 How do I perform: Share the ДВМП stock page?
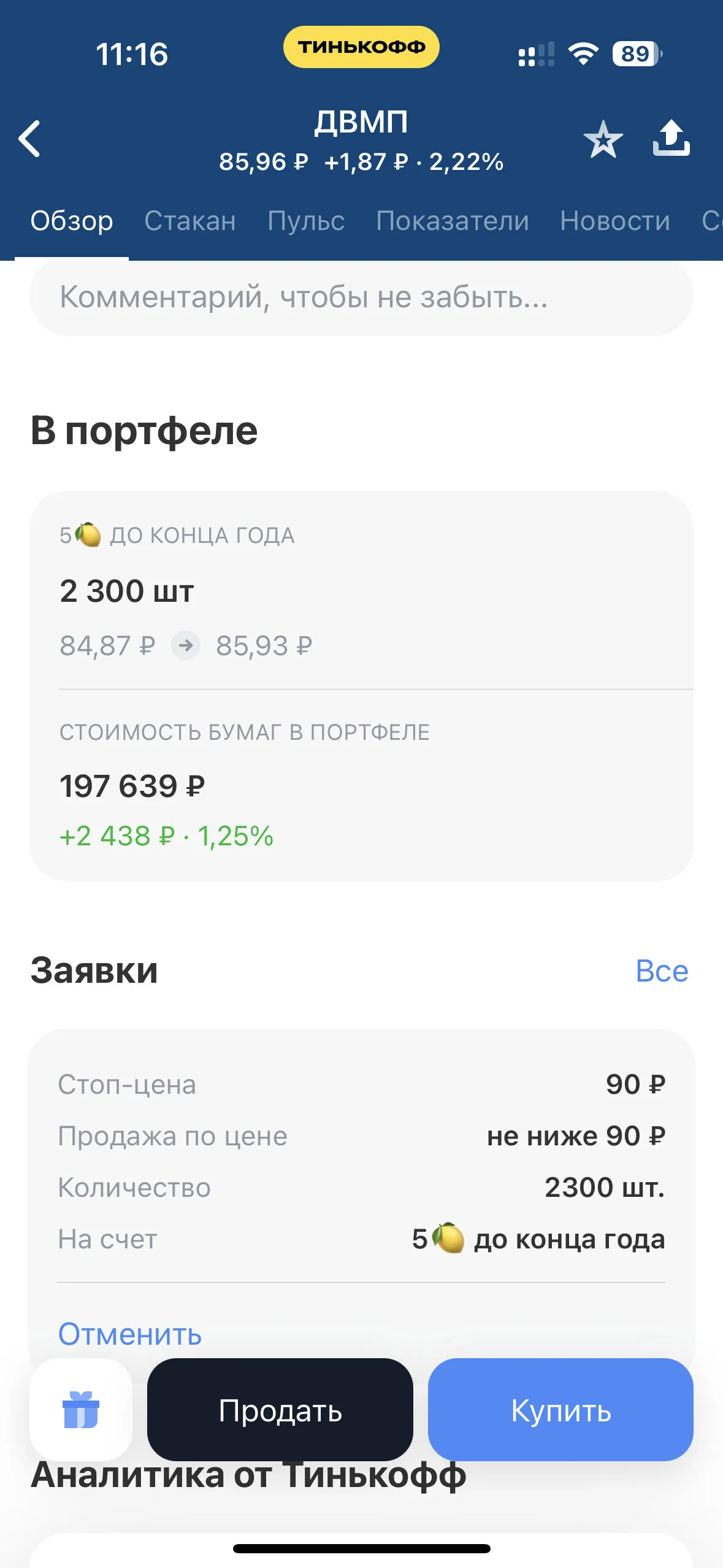tap(671, 138)
